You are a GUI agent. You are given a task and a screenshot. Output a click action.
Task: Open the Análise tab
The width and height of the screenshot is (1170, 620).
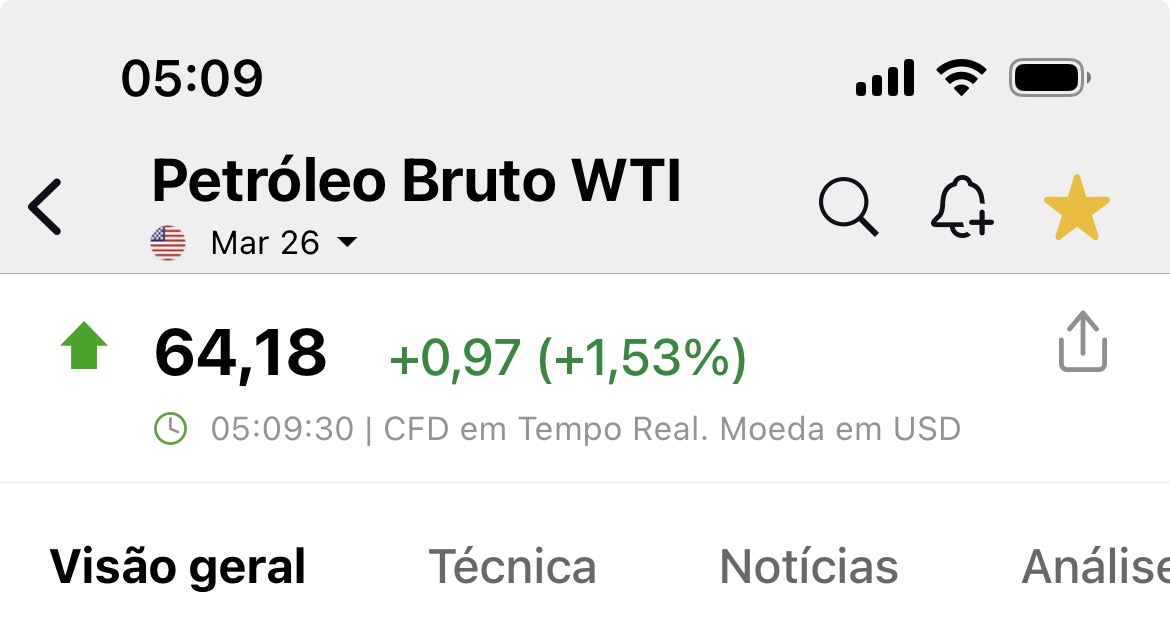[x=1095, y=567]
